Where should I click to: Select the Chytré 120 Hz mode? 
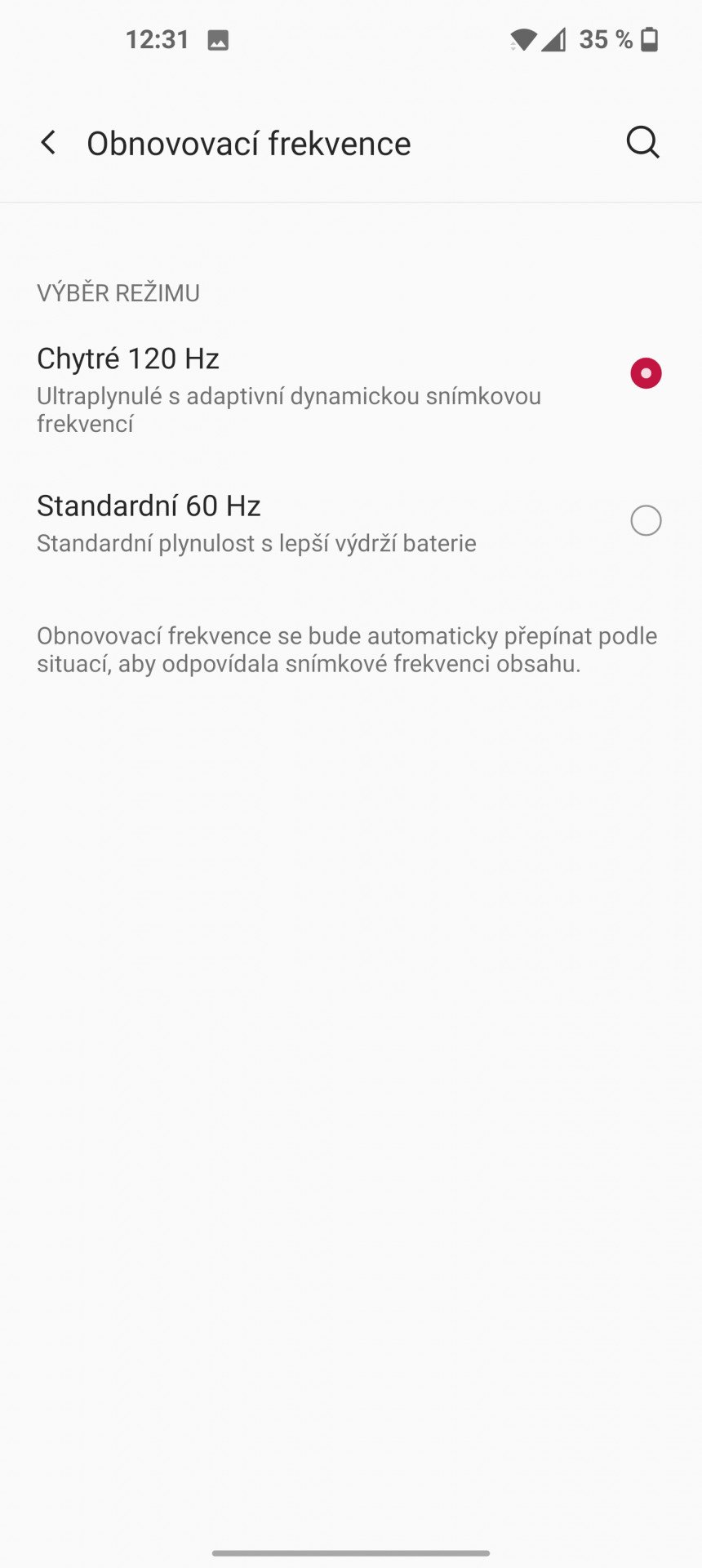[351, 389]
